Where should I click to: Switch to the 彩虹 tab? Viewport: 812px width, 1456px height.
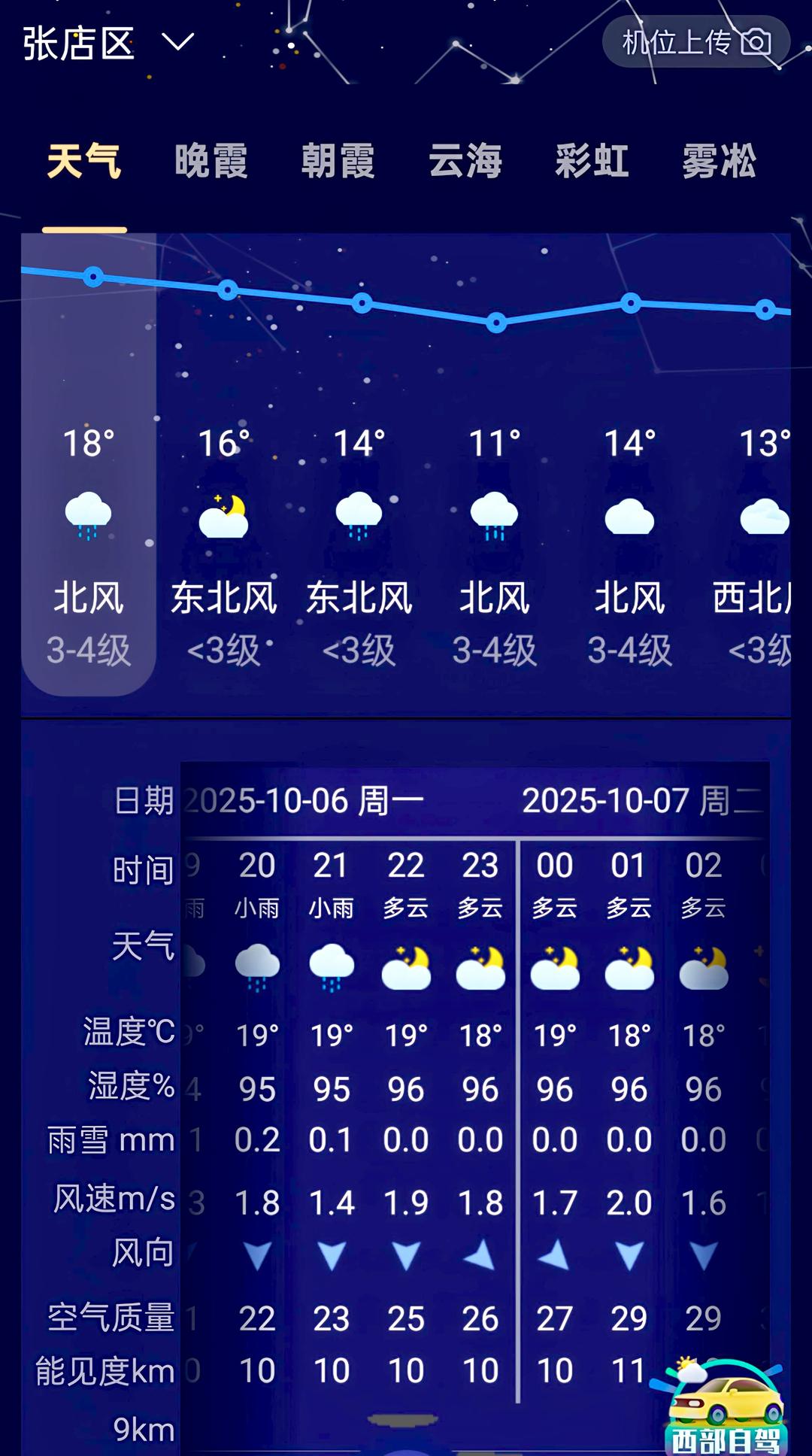click(592, 162)
